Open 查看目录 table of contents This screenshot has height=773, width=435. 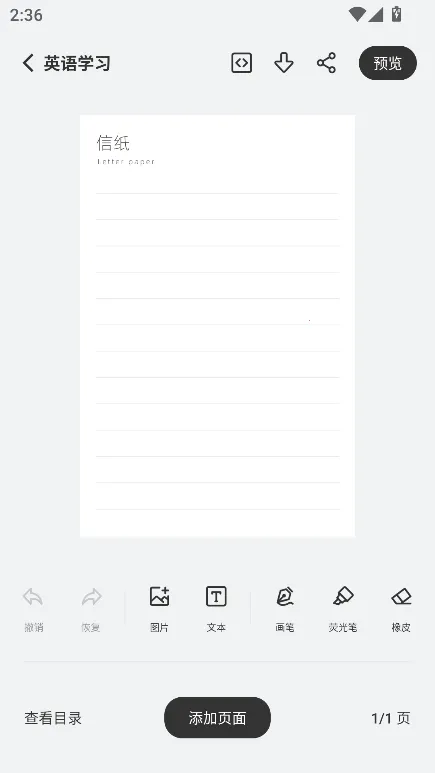pos(53,718)
